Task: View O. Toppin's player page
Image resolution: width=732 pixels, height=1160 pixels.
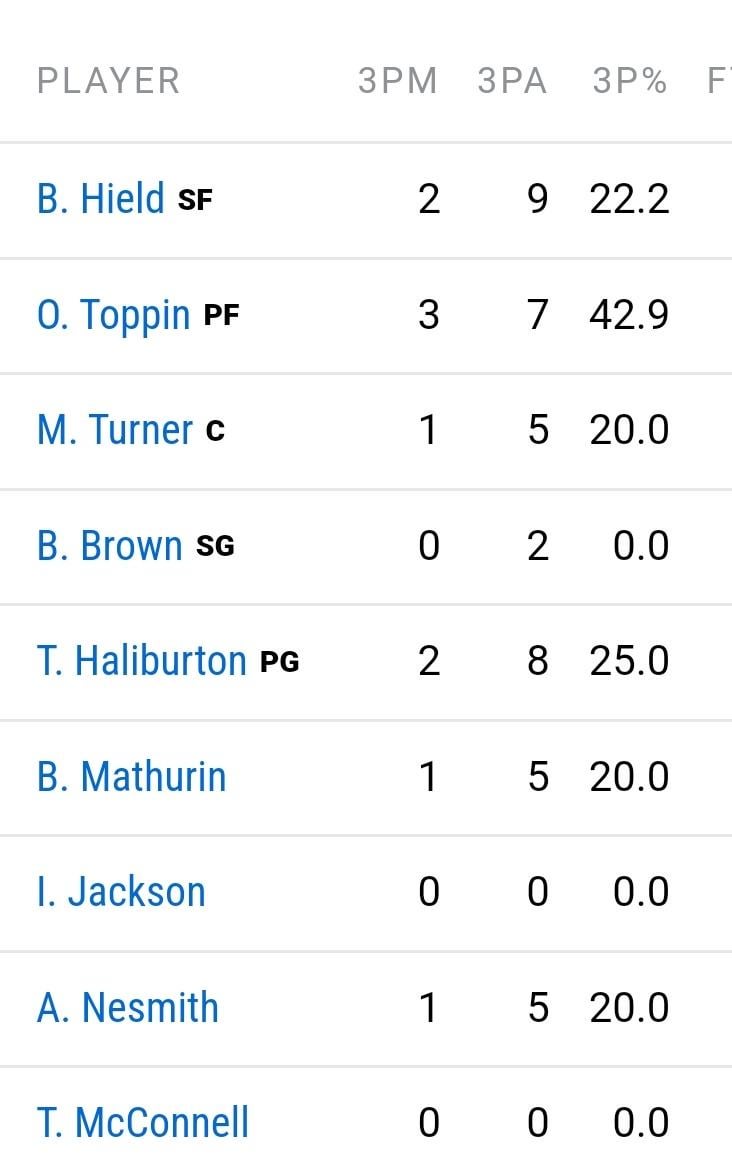Action: point(113,315)
